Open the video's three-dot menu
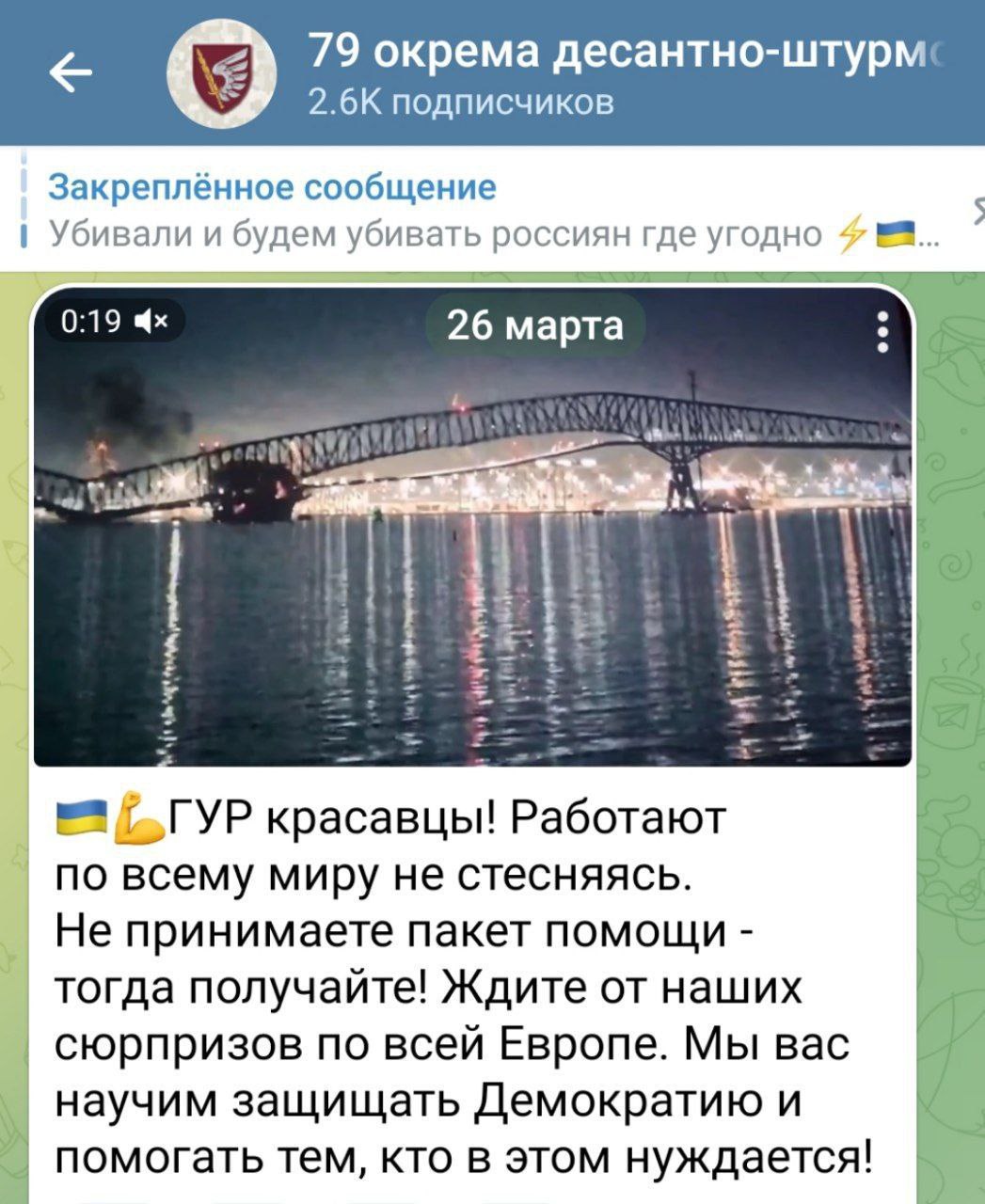This screenshot has width=985, height=1204. click(882, 333)
